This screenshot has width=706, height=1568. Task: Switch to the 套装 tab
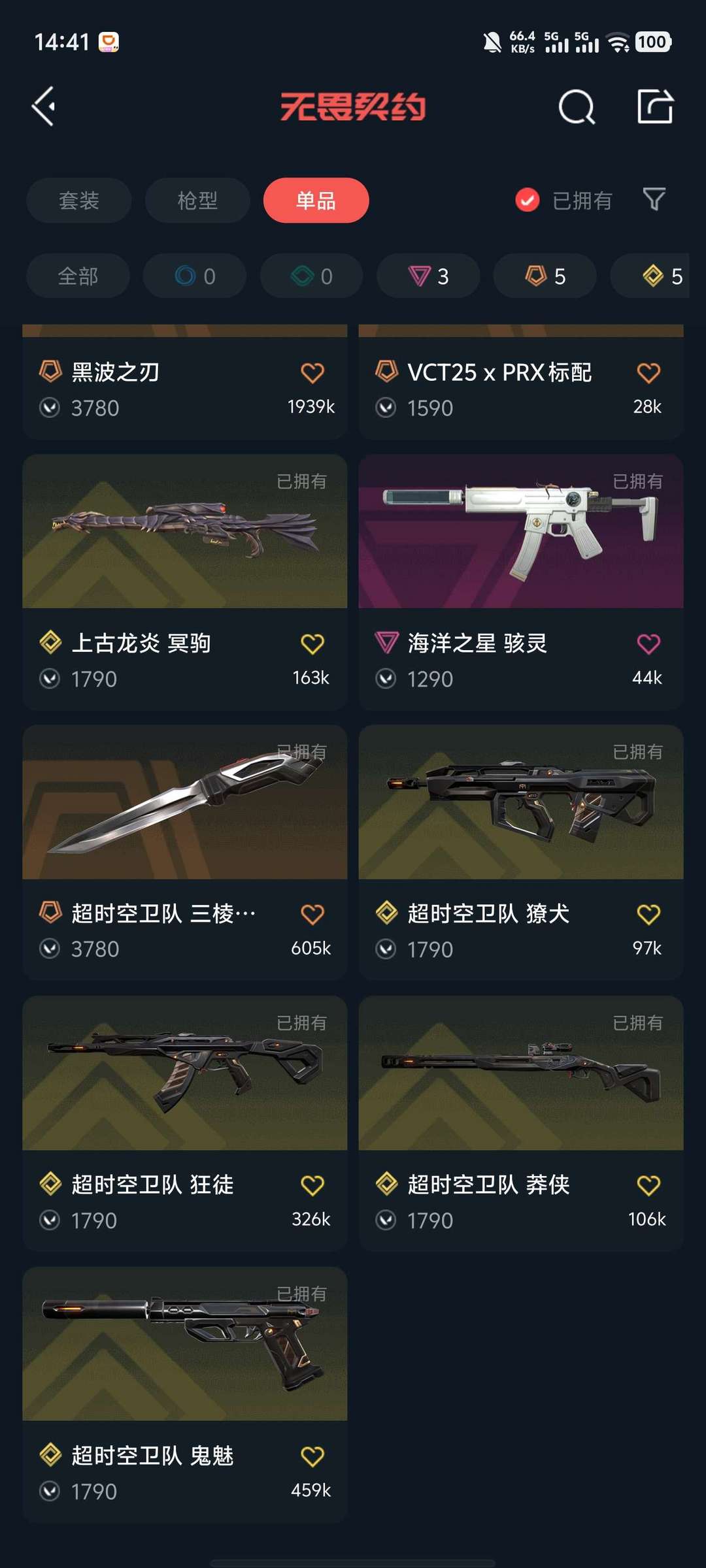(78, 201)
